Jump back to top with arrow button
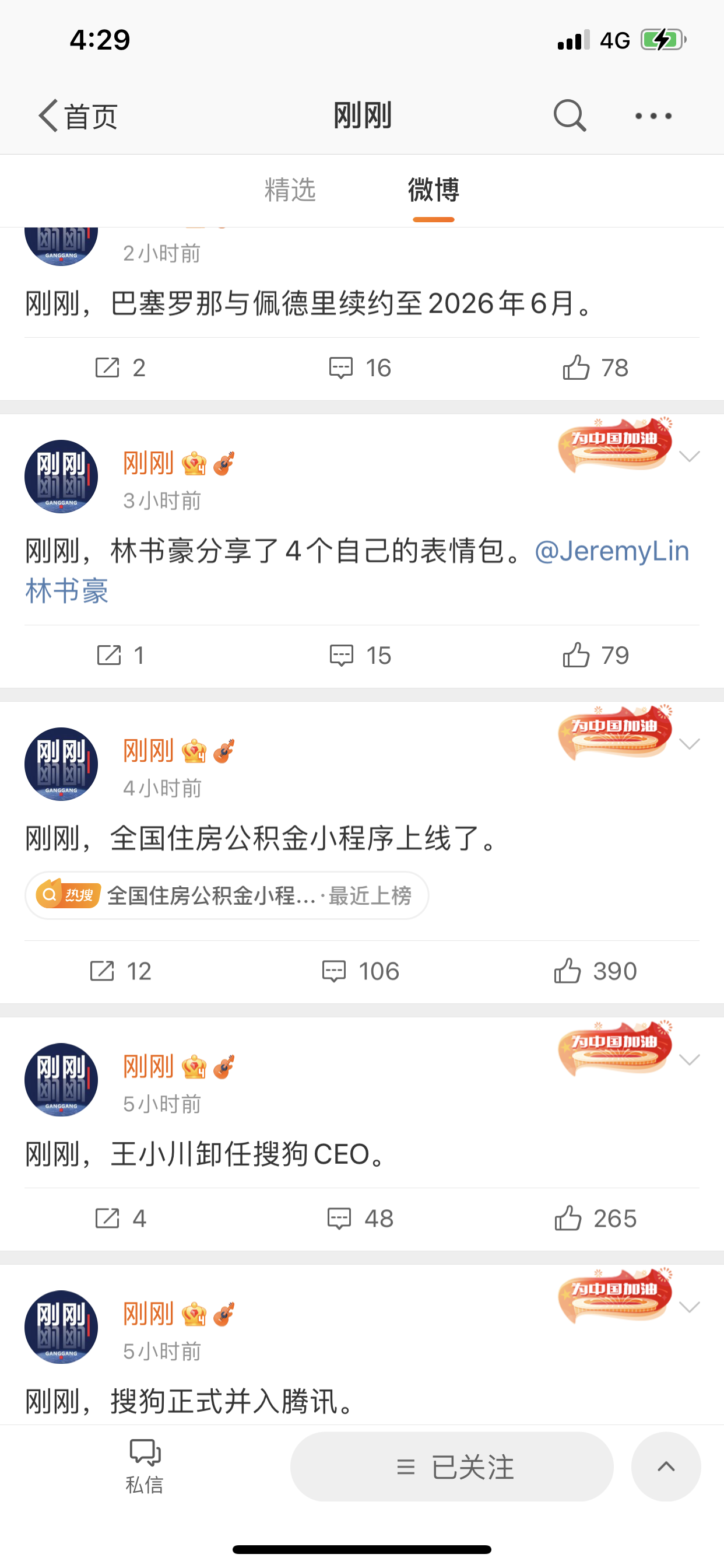The image size is (724, 1568). [x=666, y=1467]
